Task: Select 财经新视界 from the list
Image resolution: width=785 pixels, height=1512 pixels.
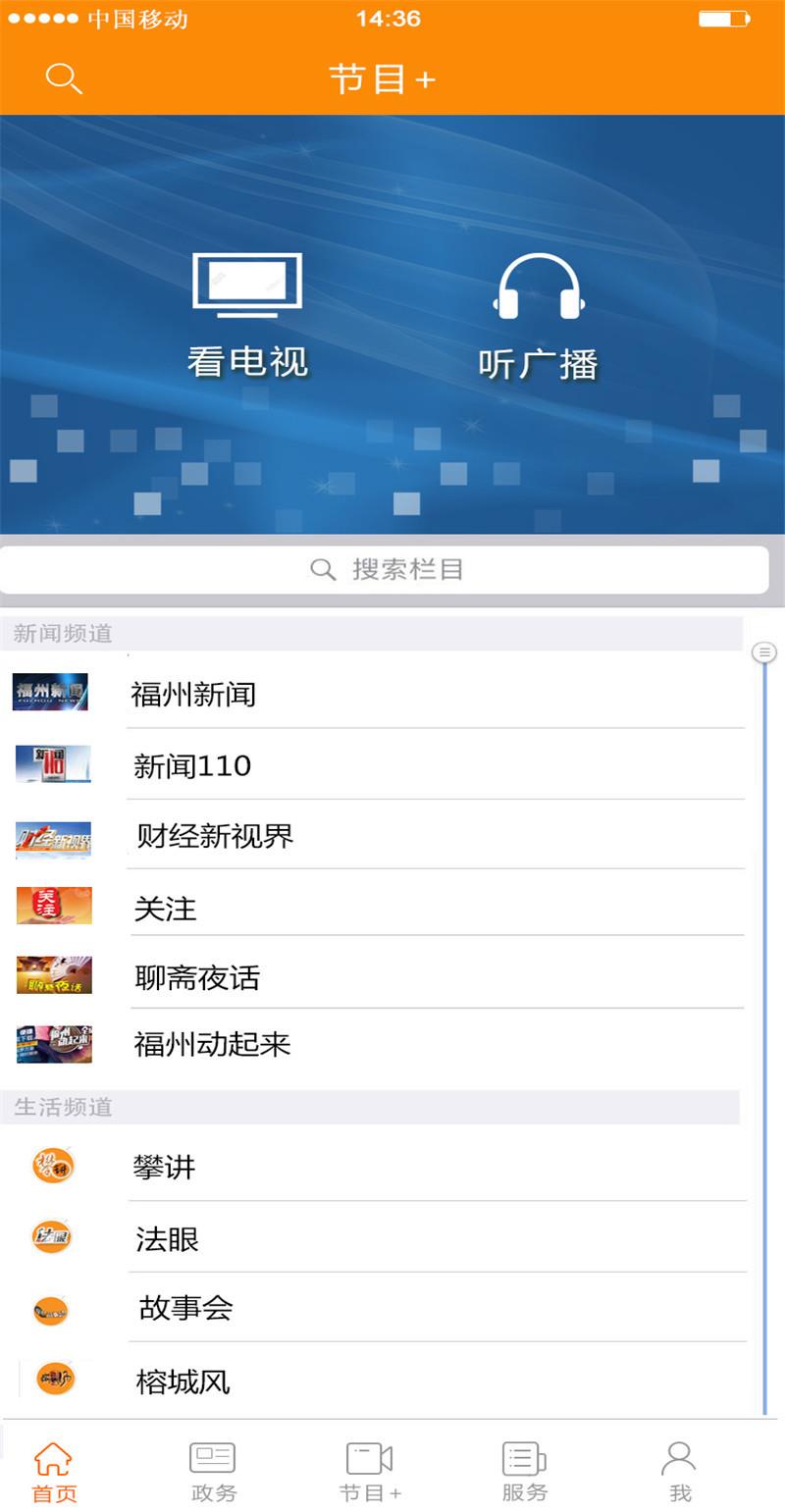Action: pos(215,836)
